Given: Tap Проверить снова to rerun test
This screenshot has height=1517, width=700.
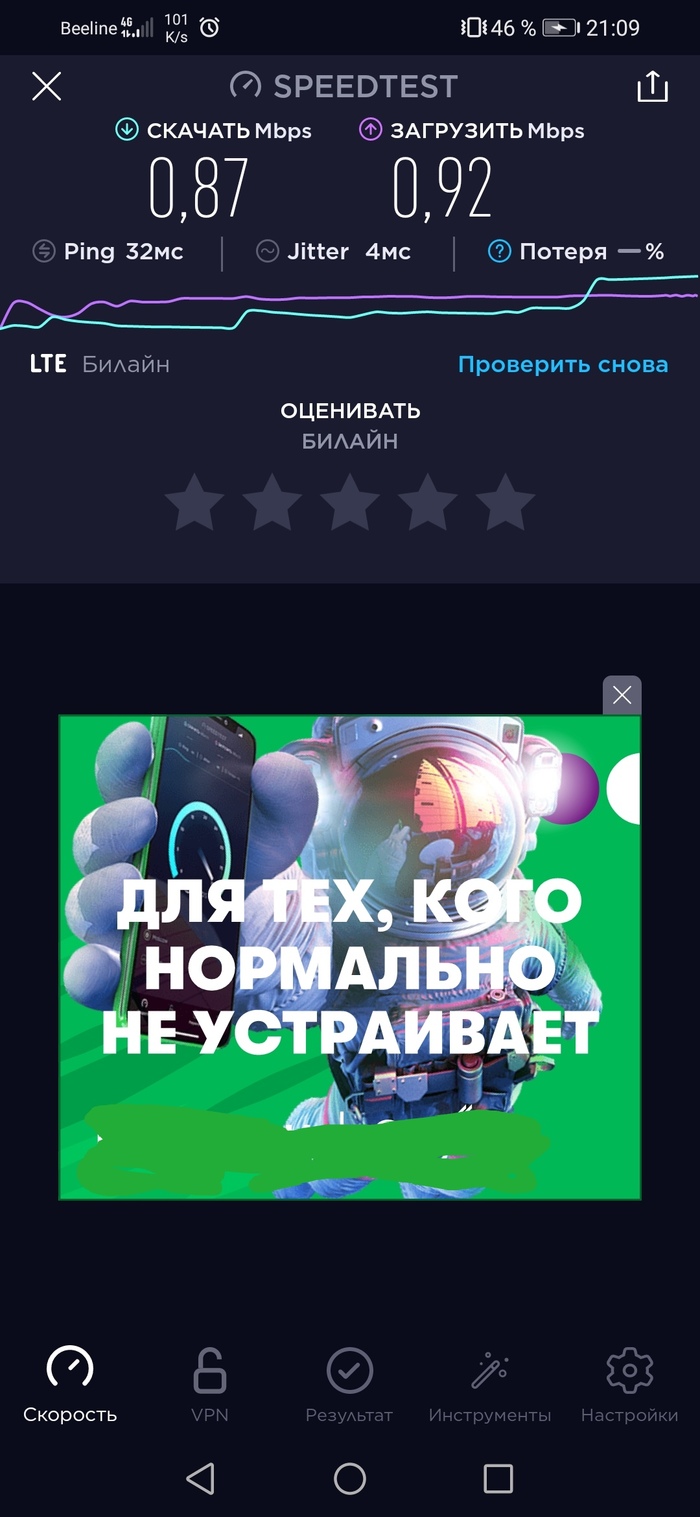Looking at the screenshot, I should coord(562,364).
